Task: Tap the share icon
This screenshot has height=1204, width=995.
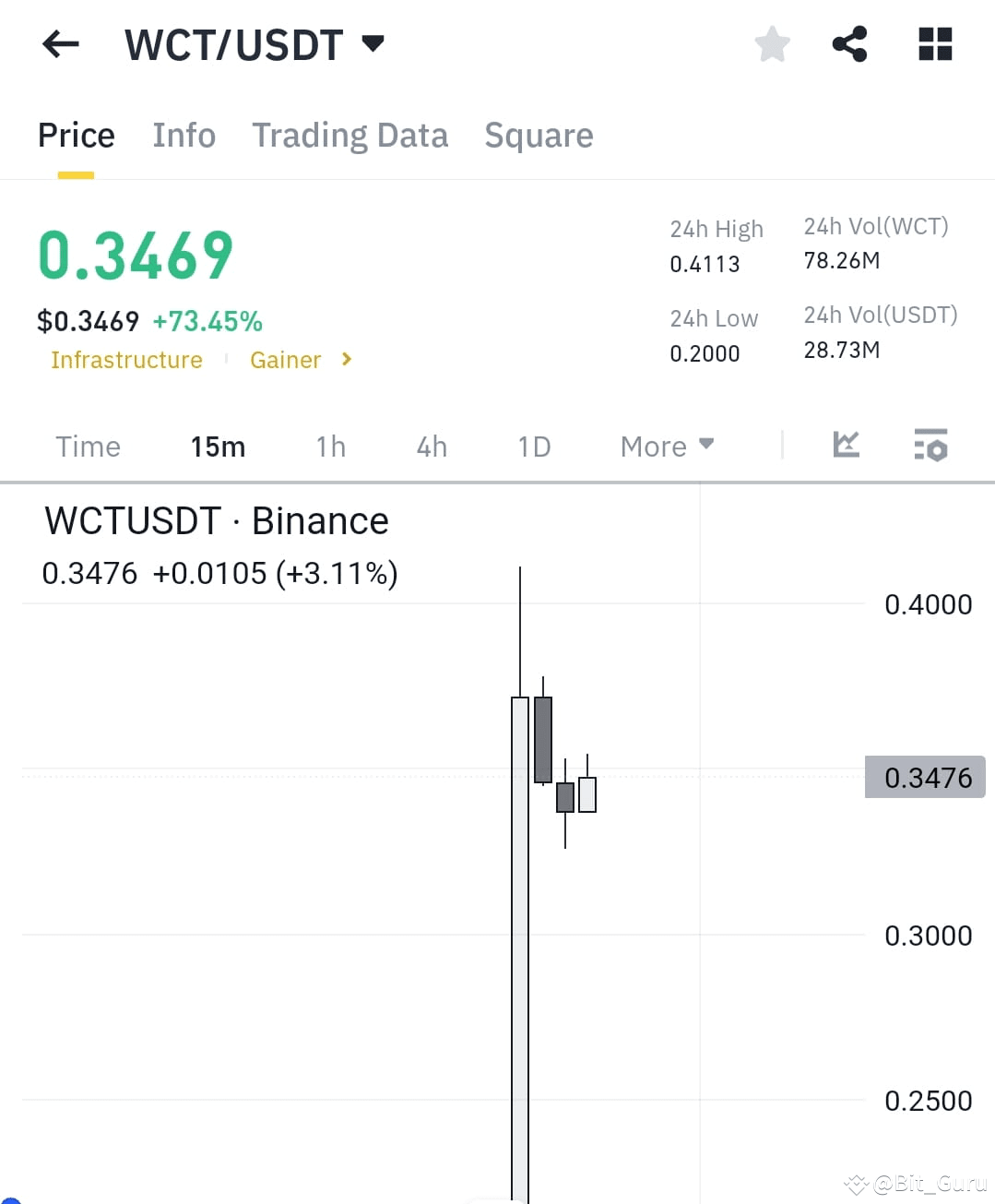Action: pos(849,43)
